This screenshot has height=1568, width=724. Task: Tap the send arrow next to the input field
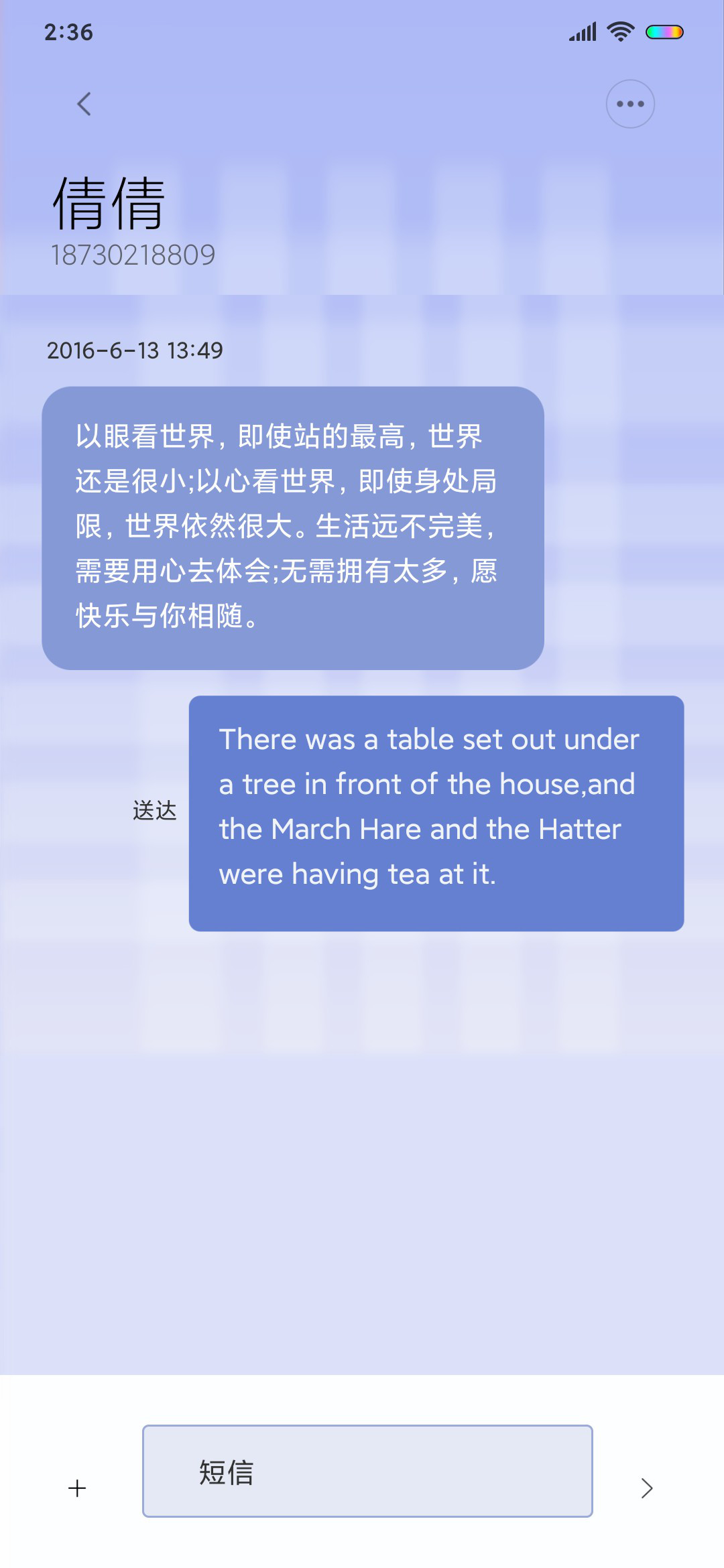tap(646, 1488)
